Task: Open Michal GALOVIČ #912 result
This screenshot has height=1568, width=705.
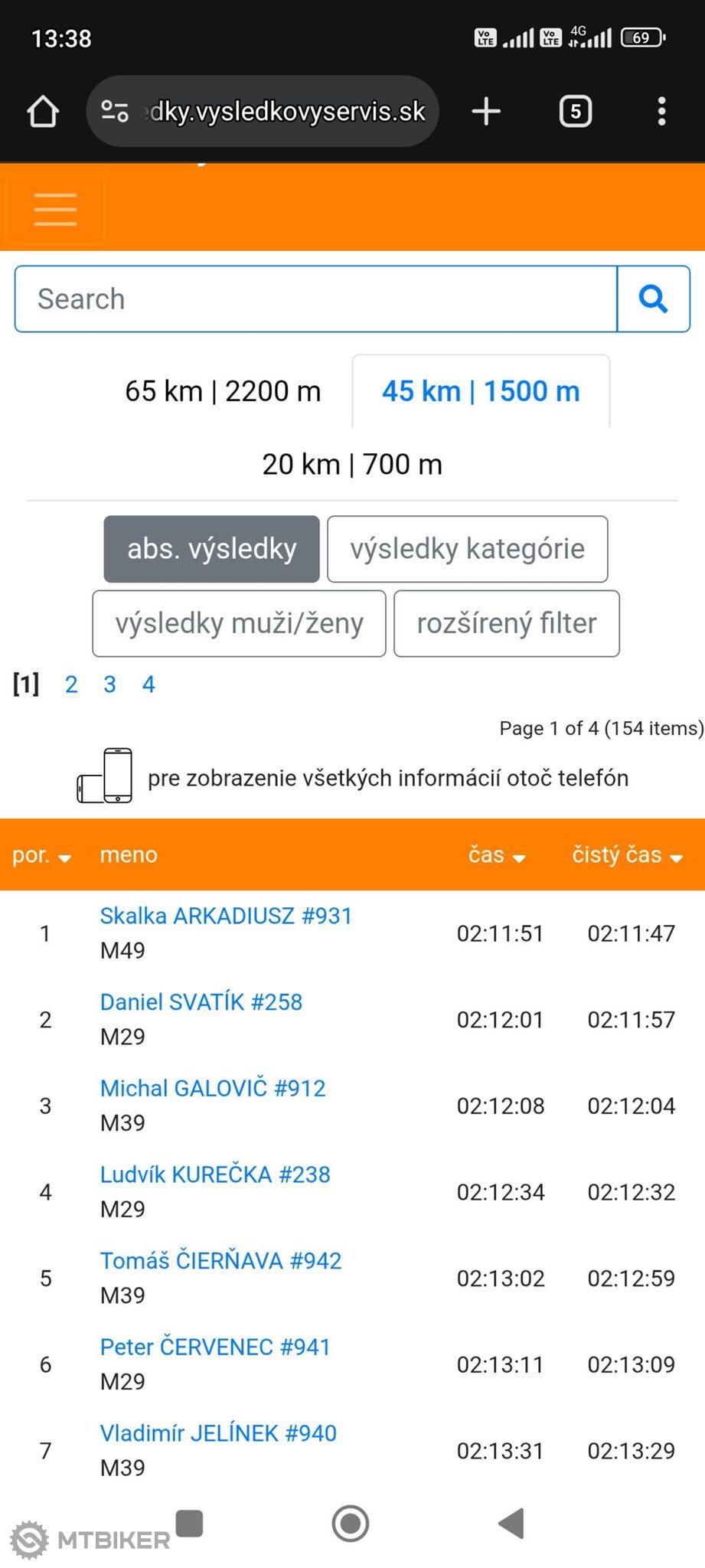Action: 213,1088
